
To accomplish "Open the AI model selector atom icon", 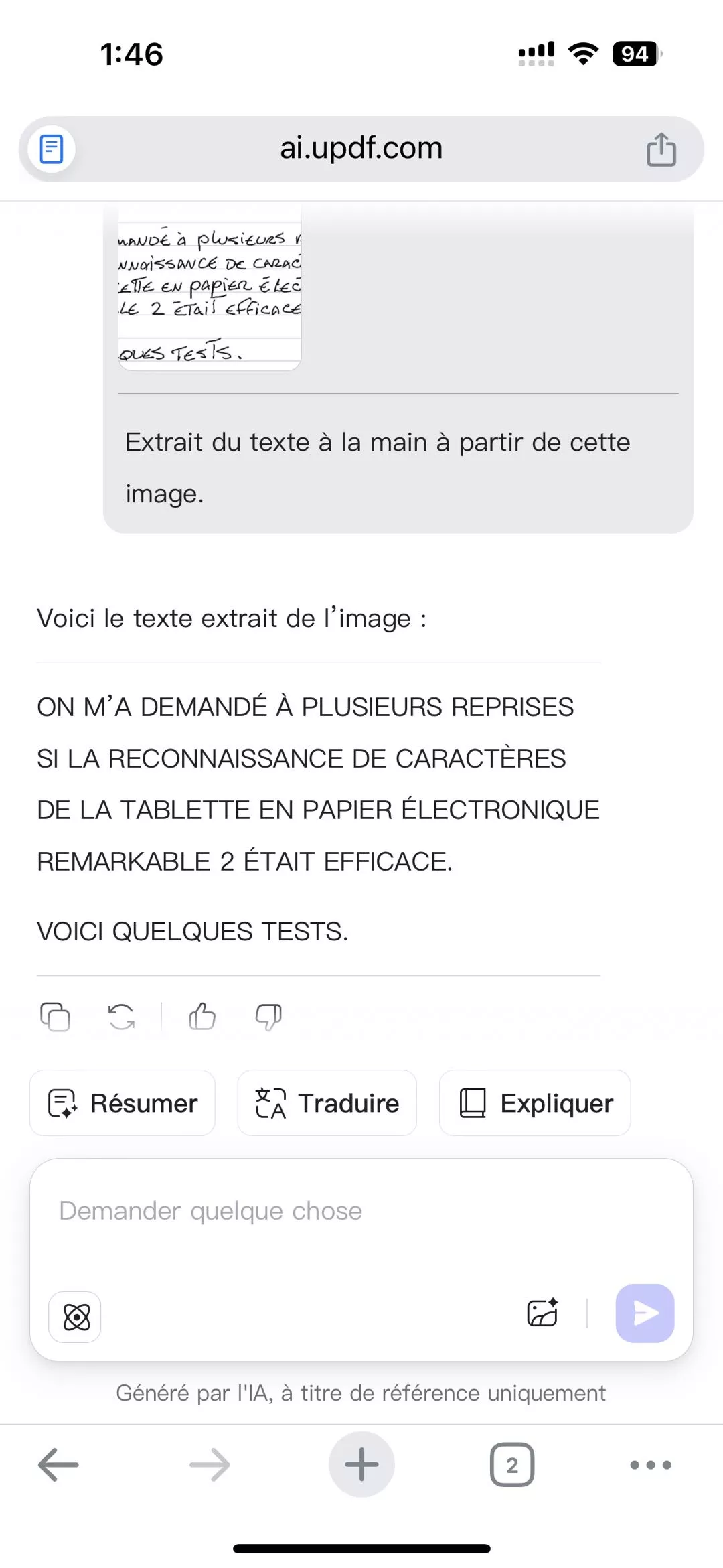I will point(74,1315).
